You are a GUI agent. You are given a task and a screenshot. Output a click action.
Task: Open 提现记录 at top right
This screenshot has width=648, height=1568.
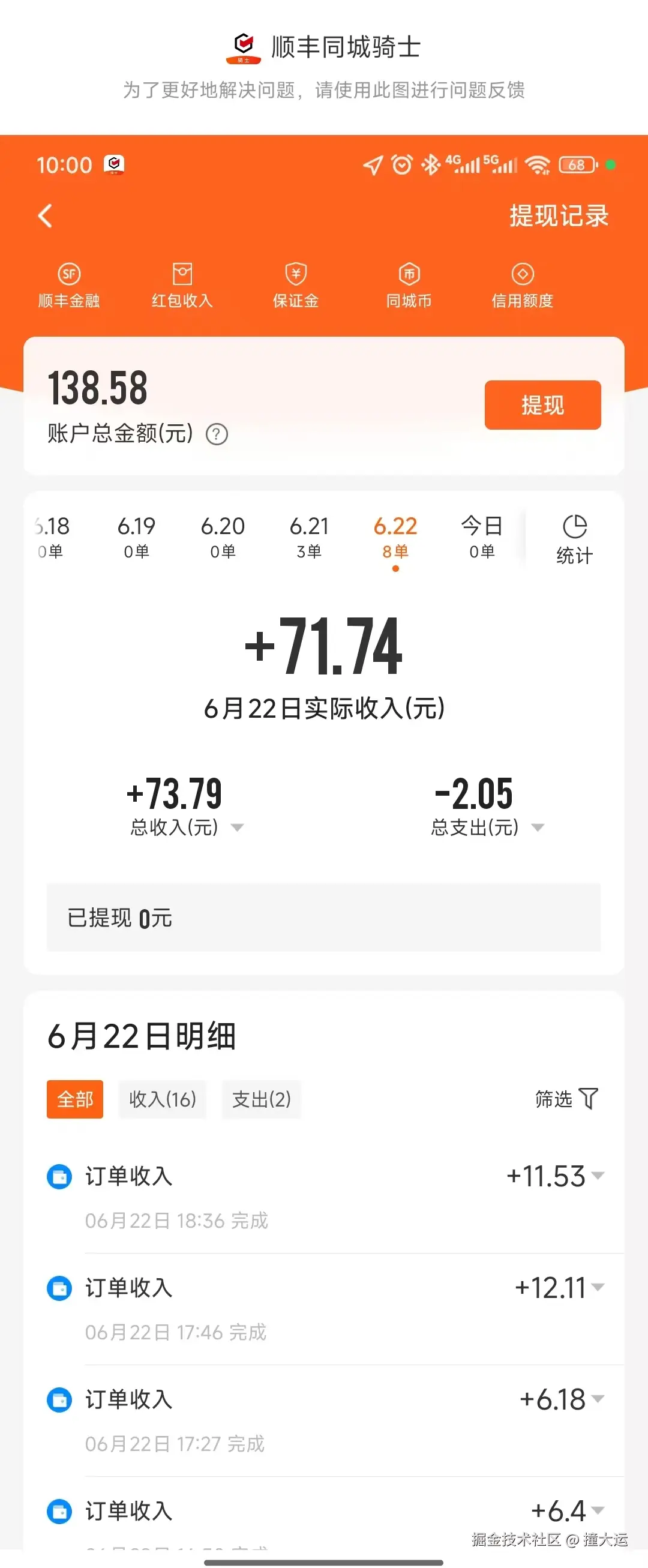pyautogui.click(x=559, y=216)
